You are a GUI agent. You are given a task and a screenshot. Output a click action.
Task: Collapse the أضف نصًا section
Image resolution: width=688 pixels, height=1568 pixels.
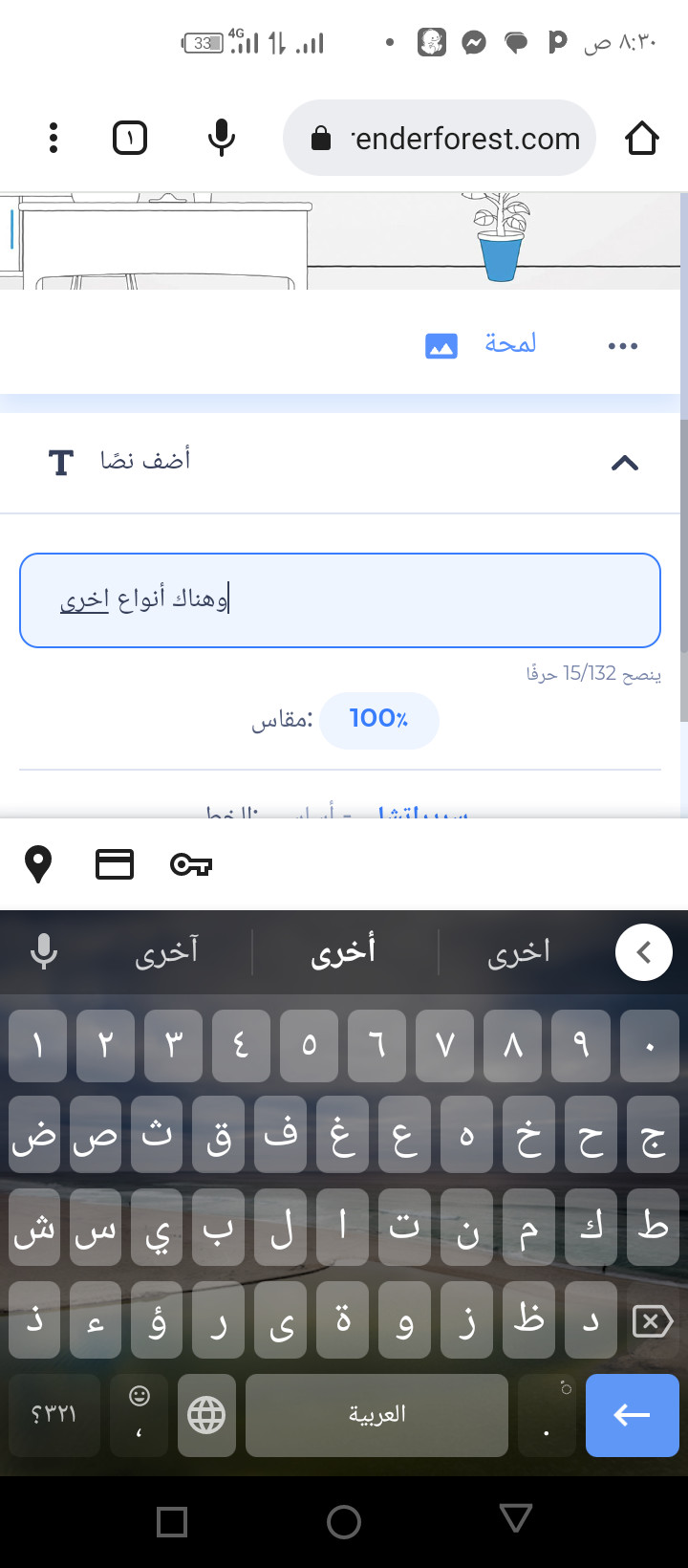[x=624, y=463]
